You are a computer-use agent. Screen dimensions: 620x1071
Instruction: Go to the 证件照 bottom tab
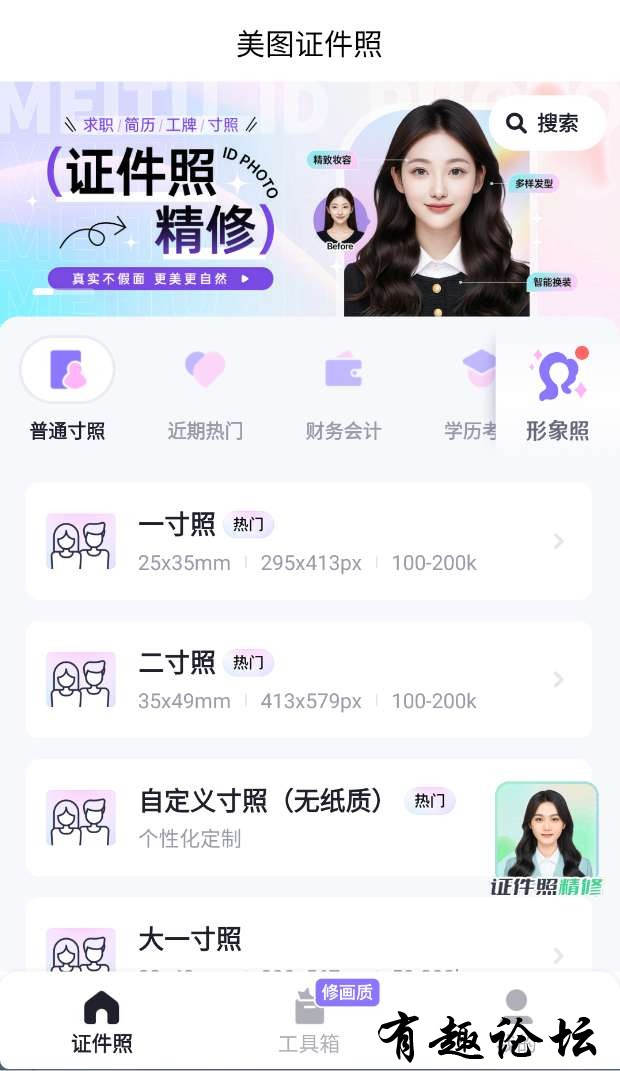click(102, 1022)
